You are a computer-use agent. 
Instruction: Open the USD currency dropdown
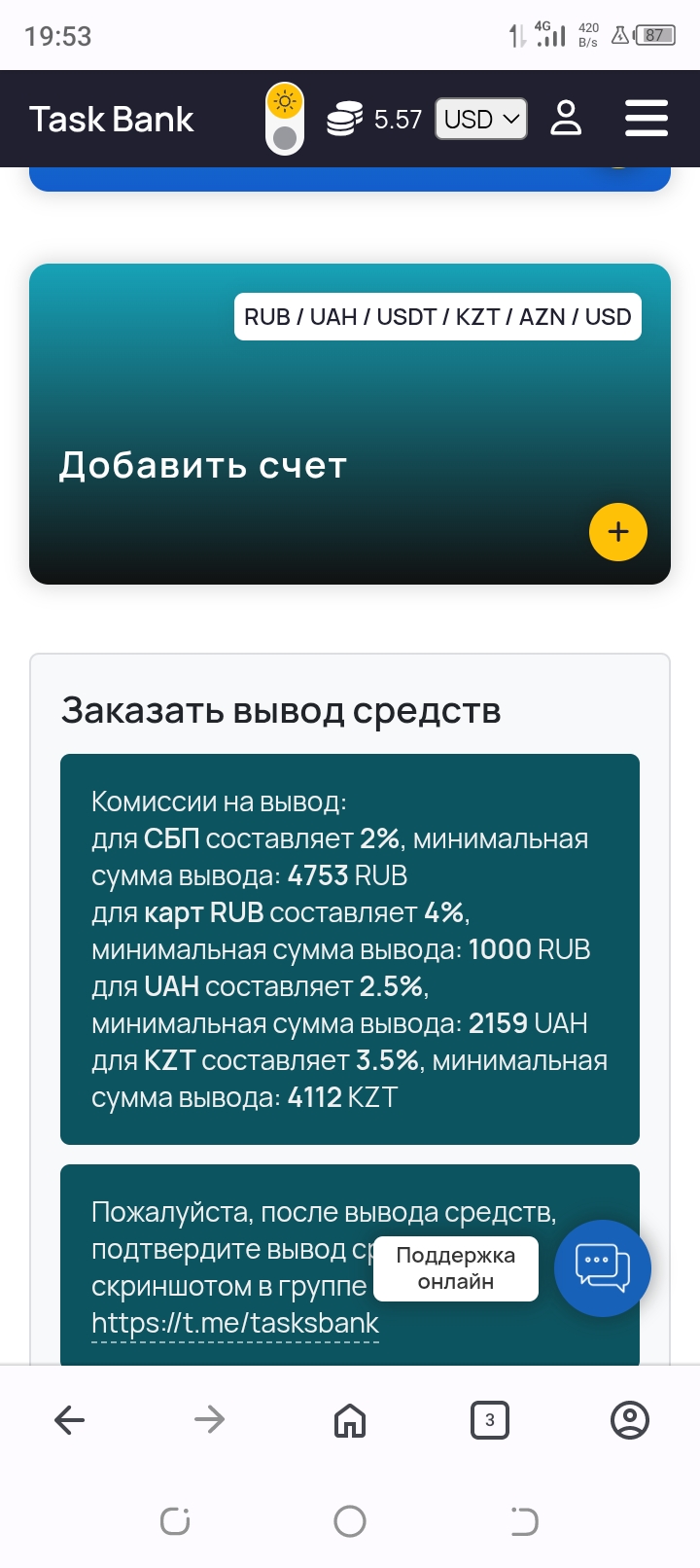[x=480, y=120]
